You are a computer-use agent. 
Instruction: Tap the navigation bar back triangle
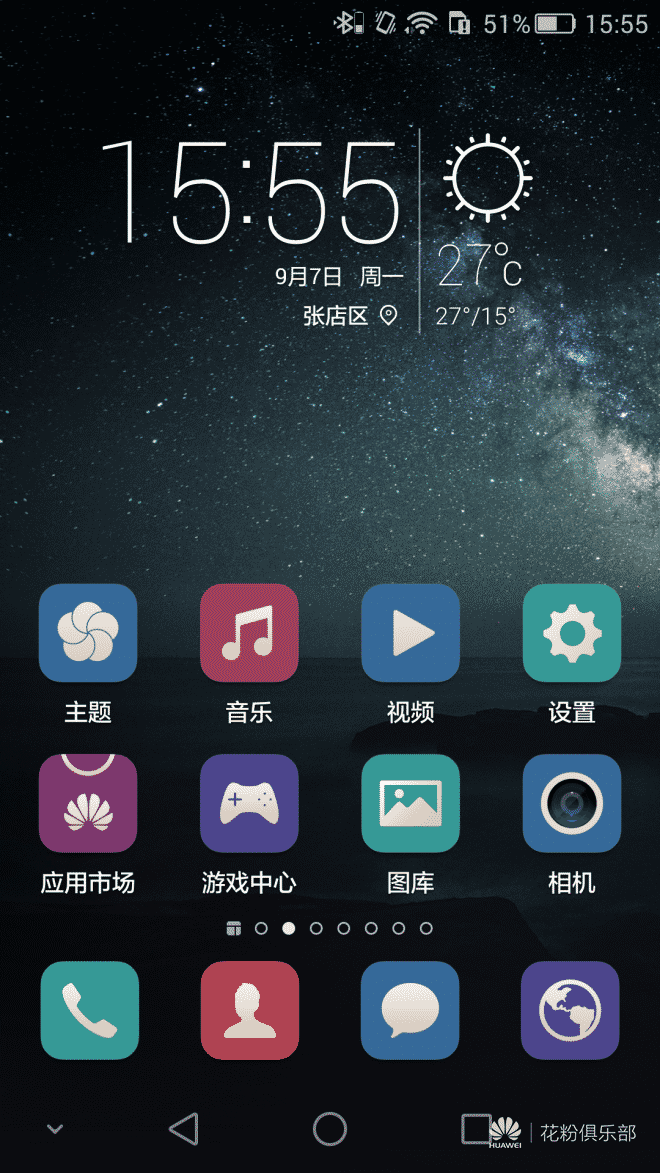184,1129
